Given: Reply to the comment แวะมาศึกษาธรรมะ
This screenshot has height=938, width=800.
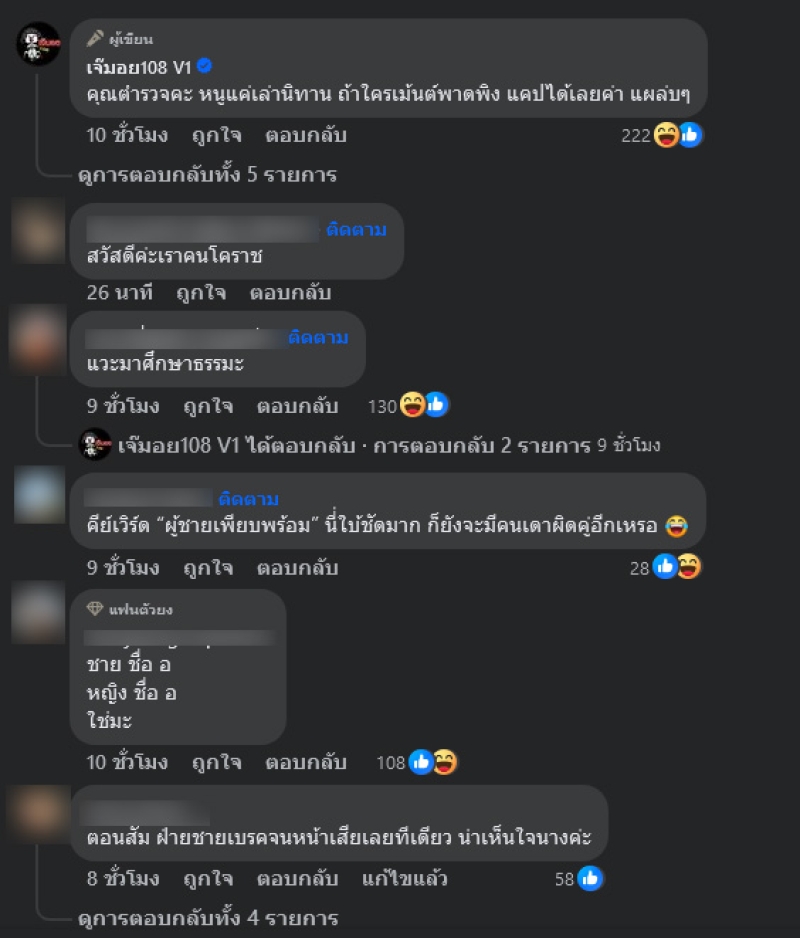Looking at the screenshot, I should [x=298, y=406].
